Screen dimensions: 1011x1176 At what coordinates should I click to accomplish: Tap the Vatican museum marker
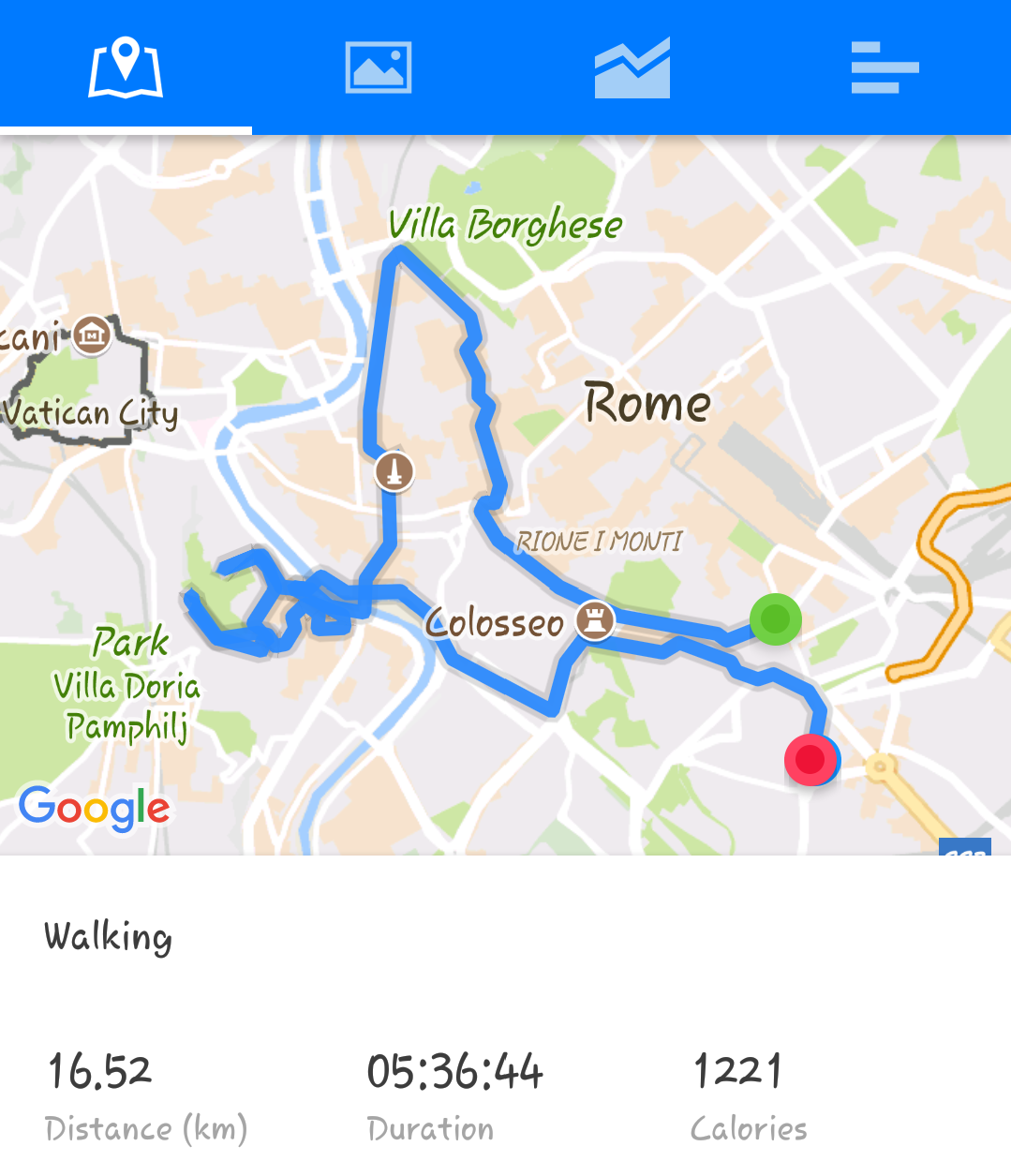92,334
